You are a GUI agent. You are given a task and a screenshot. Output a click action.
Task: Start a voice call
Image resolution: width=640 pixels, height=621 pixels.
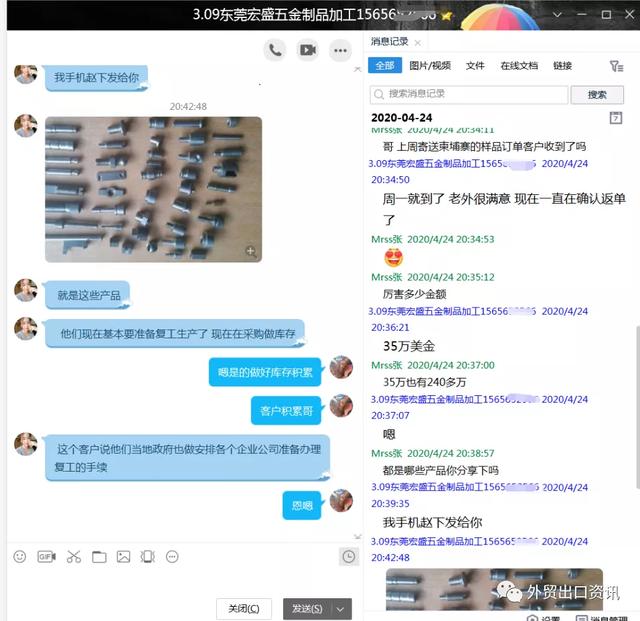pos(276,49)
